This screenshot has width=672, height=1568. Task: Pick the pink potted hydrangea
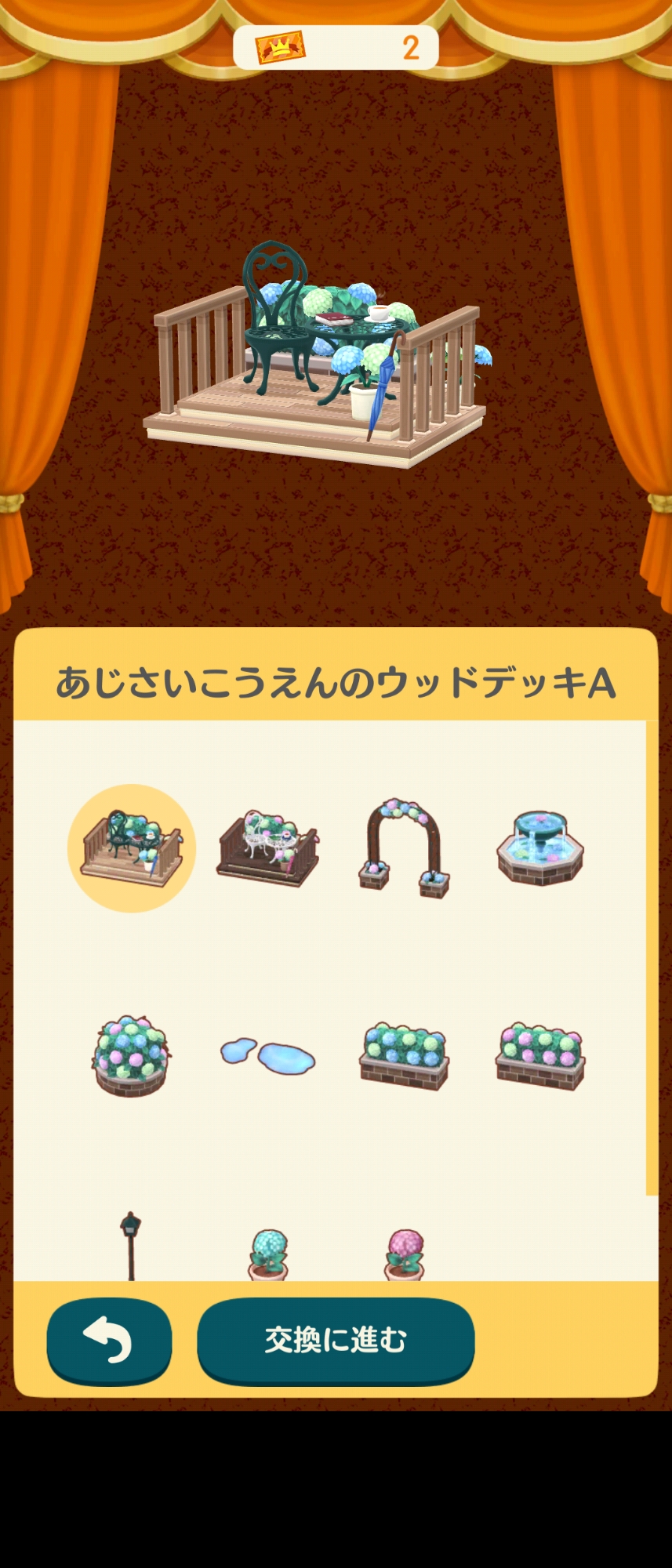point(404,1253)
